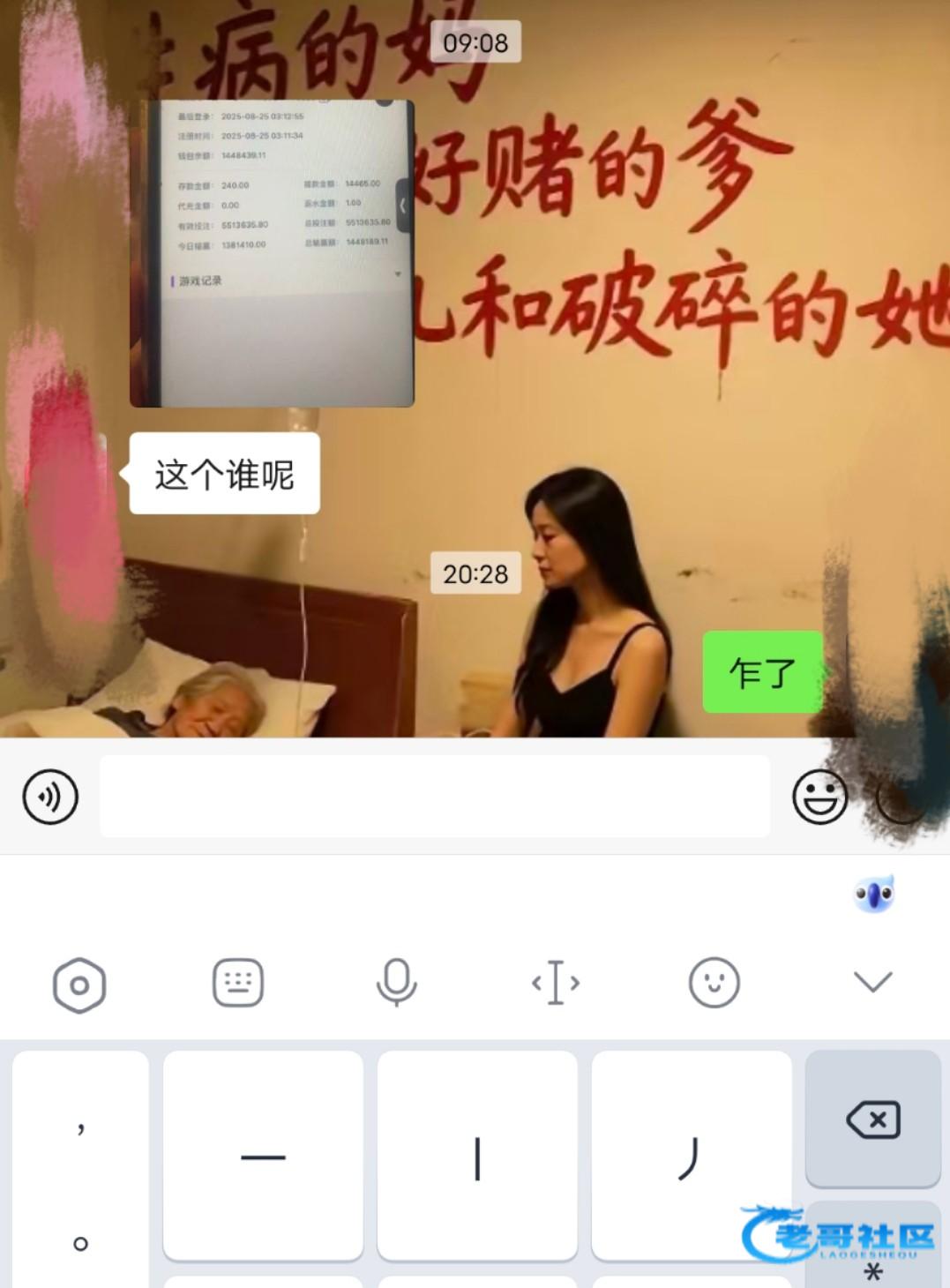Collapse the keyboard with down chevron
The width and height of the screenshot is (950, 1288).
pyautogui.click(x=872, y=982)
